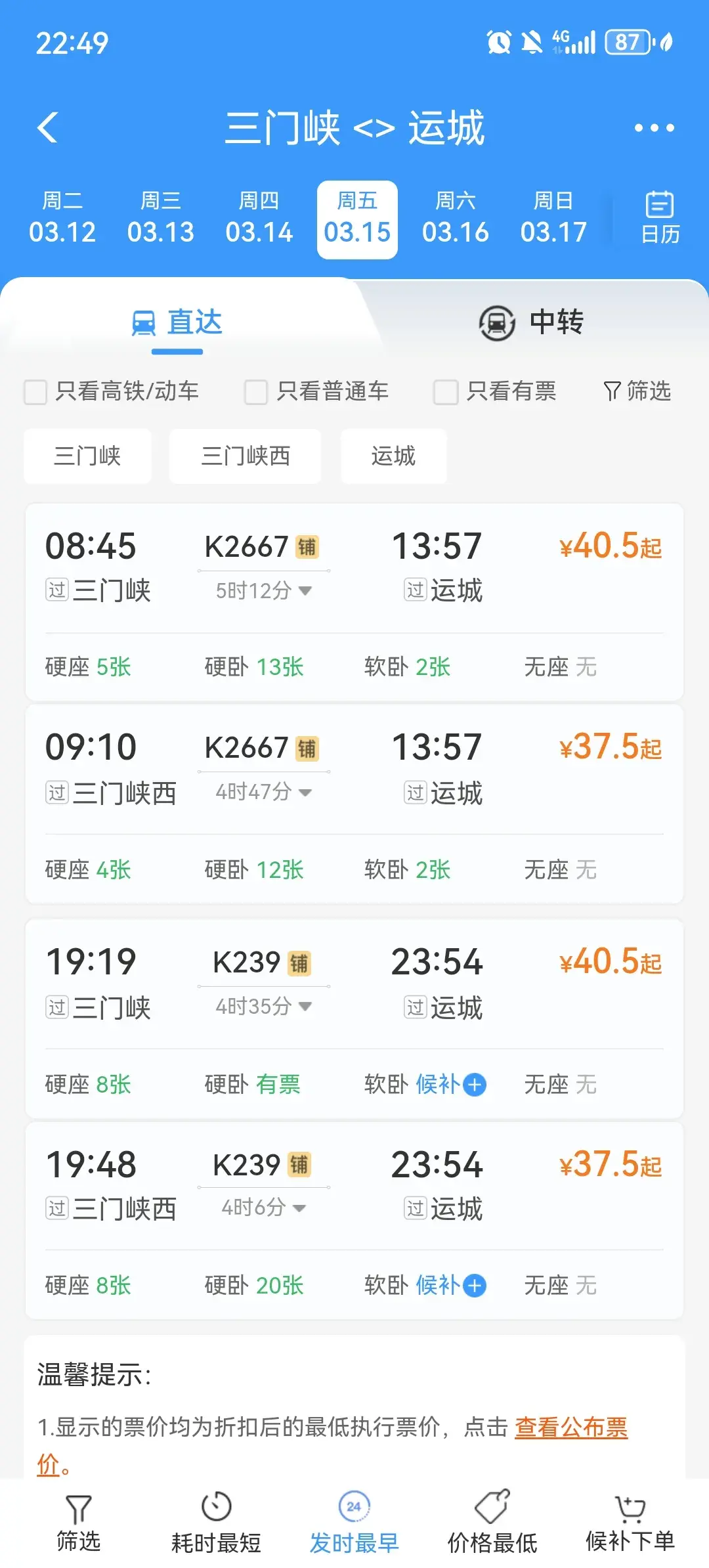Check 只看普通车 filter box
Image resolution: width=709 pixels, height=1568 pixels.
[x=256, y=392]
